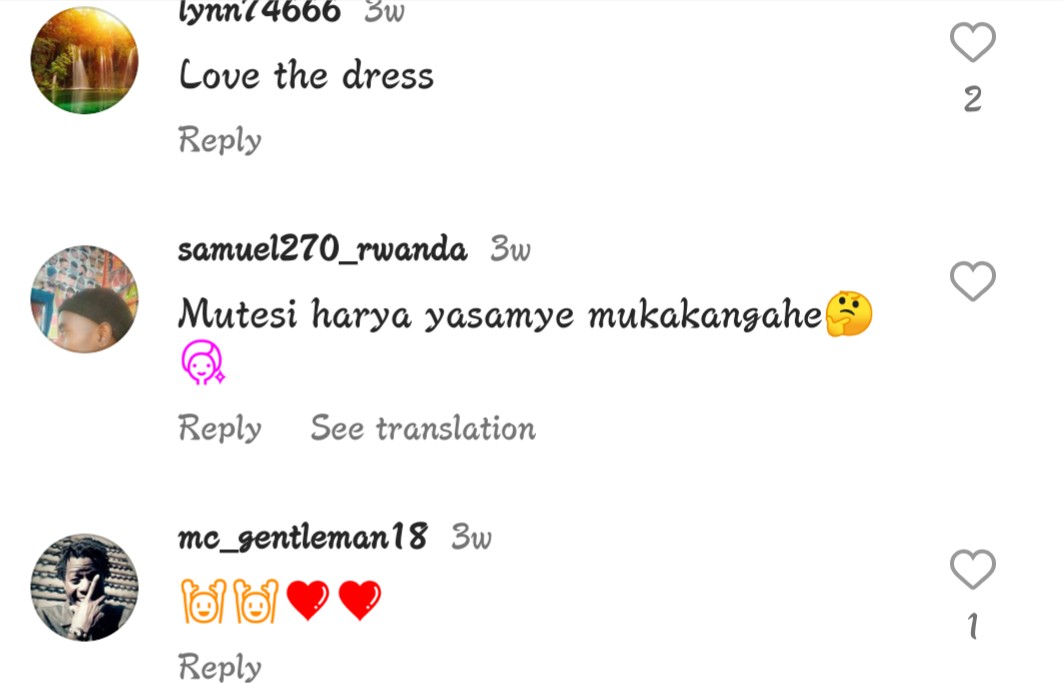Like the "Love the dress" comment

pyautogui.click(x=972, y=43)
